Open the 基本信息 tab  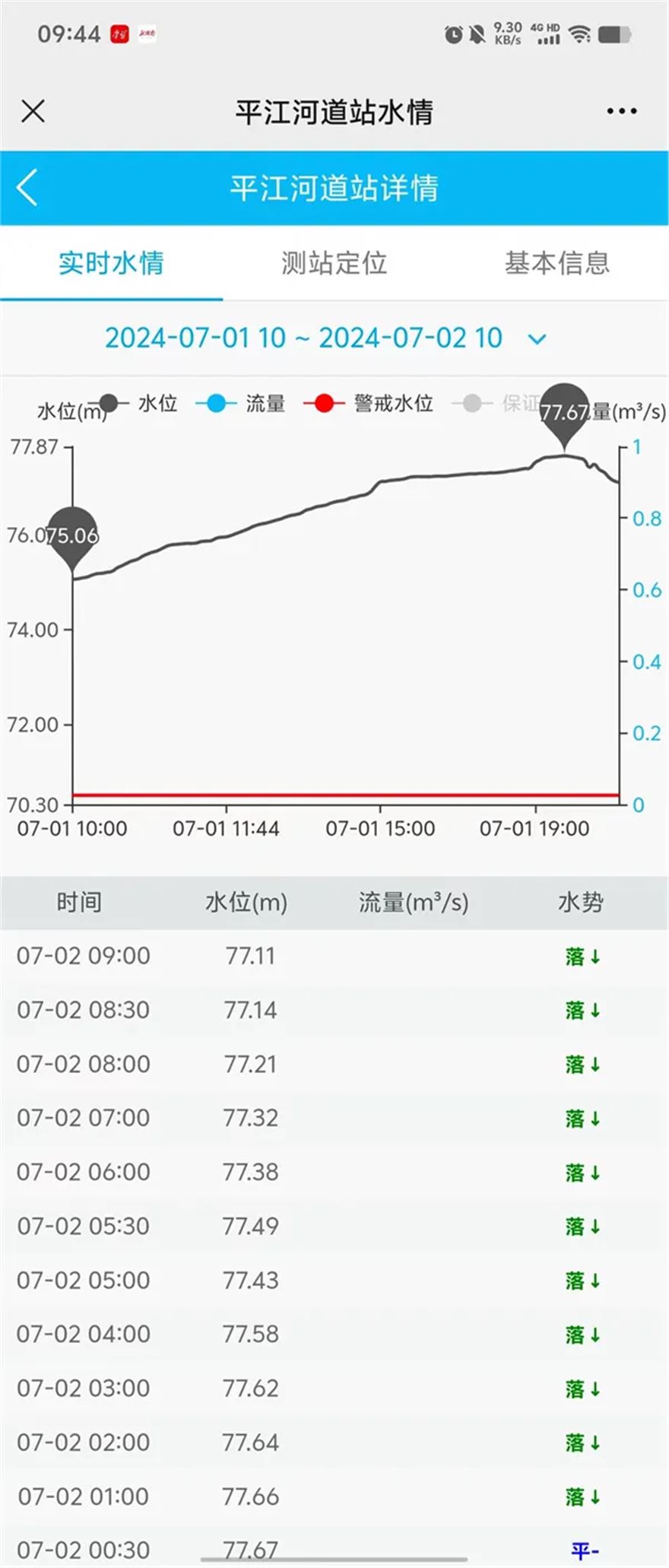pyautogui.click(x=556, y=263)
